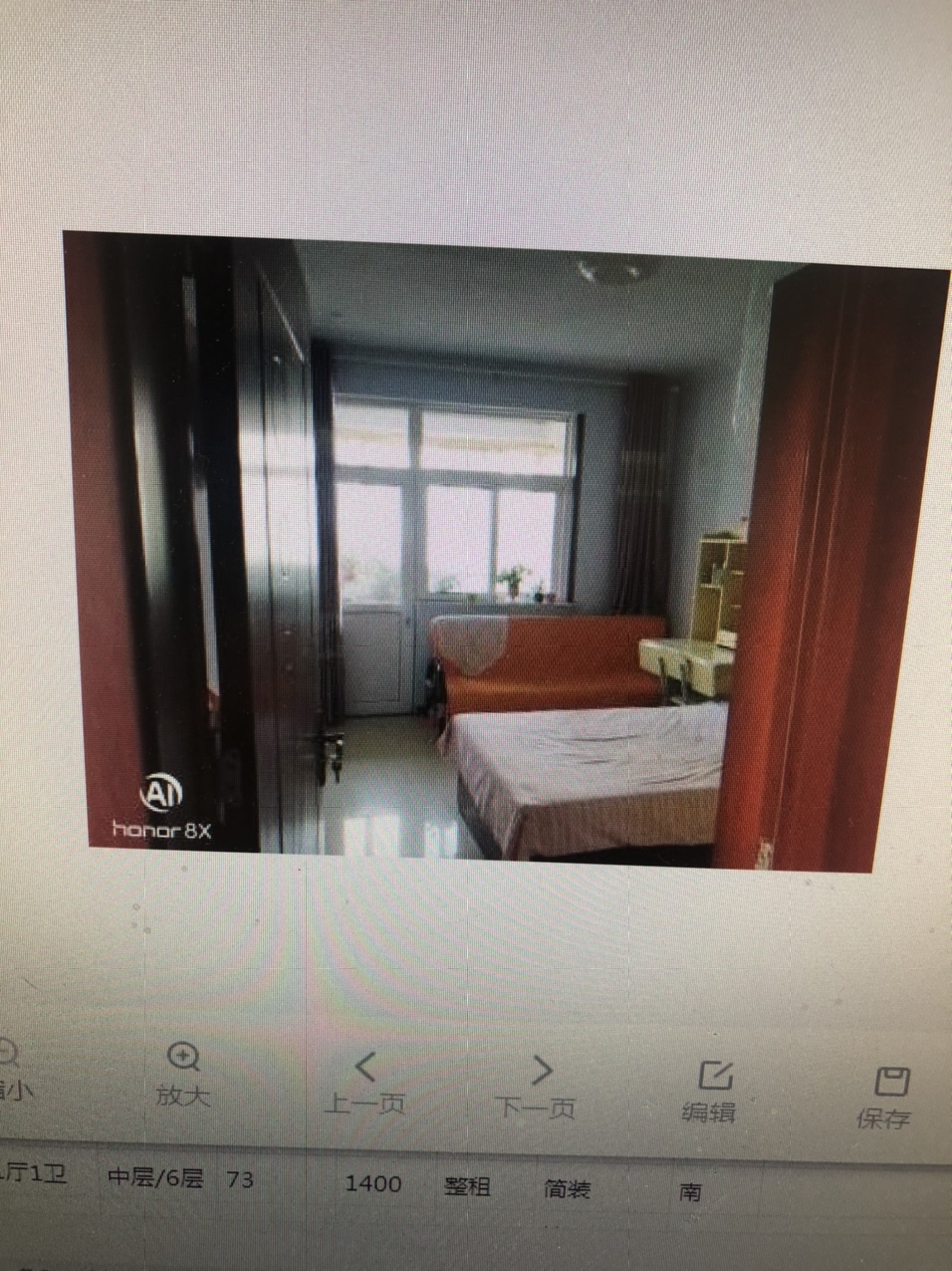The height and width of the screenshot is (1271, 952).
Task: Go to previous page 上一页
Action: [365, 1084]
